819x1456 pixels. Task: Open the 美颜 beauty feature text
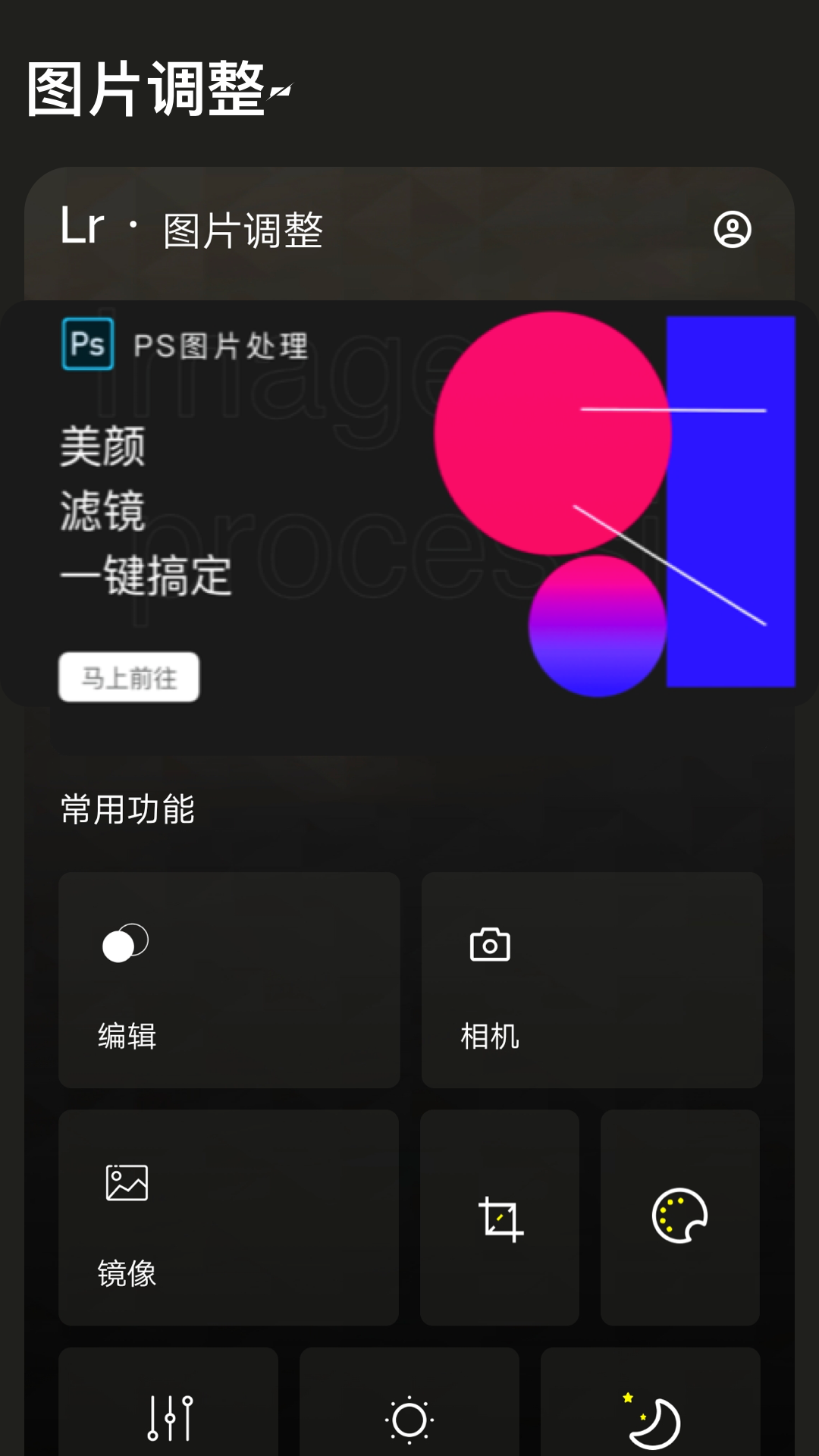pyautogui.click(x=103, y=448)
